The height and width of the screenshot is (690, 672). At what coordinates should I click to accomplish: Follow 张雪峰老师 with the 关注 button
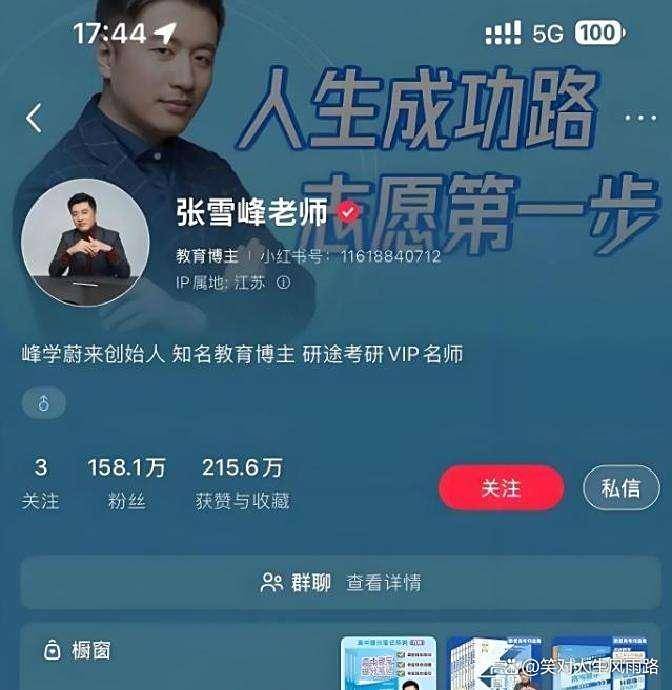[x=501, y=488]
